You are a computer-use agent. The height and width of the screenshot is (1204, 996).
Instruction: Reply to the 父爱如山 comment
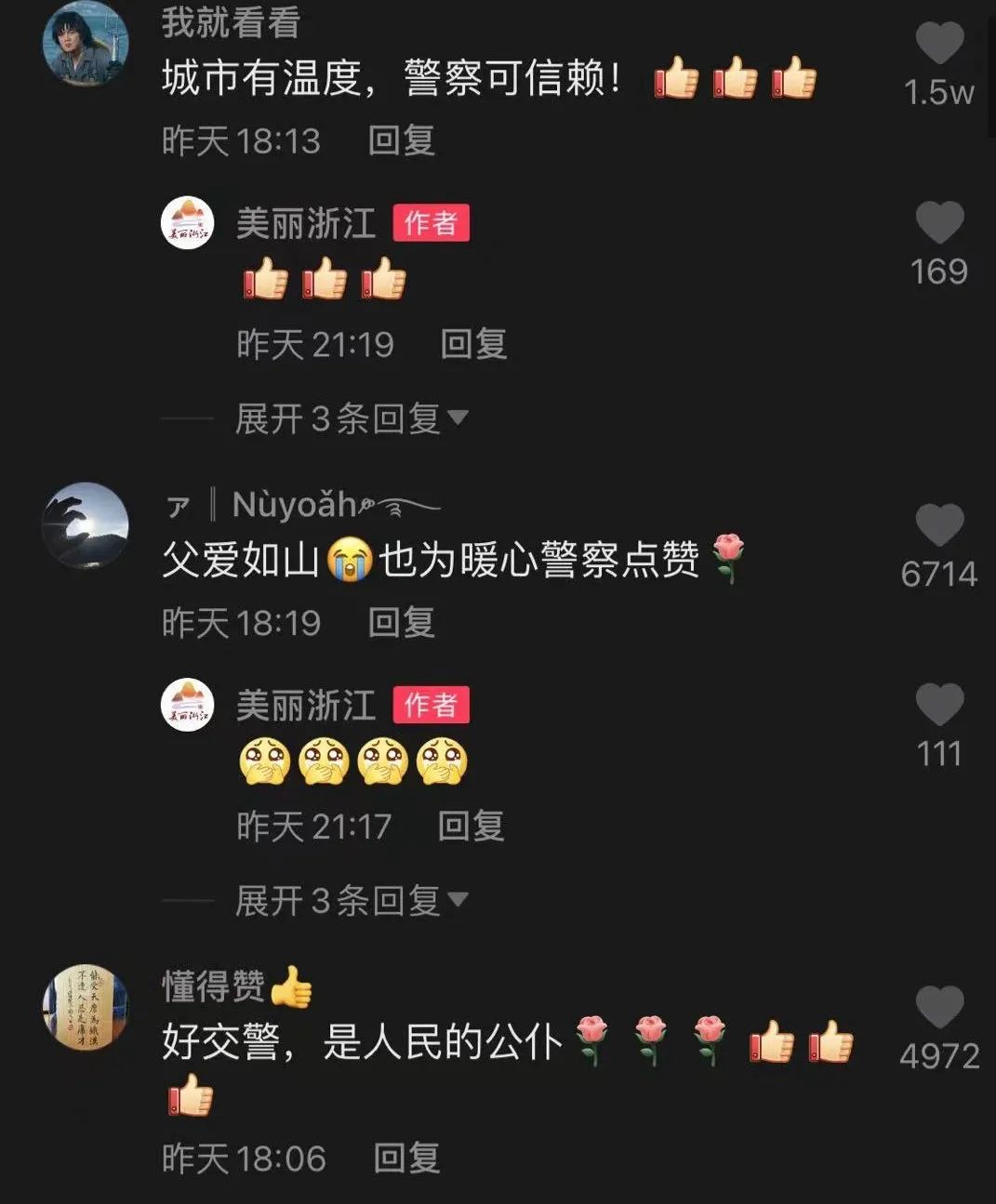click(x=401, y=623)
